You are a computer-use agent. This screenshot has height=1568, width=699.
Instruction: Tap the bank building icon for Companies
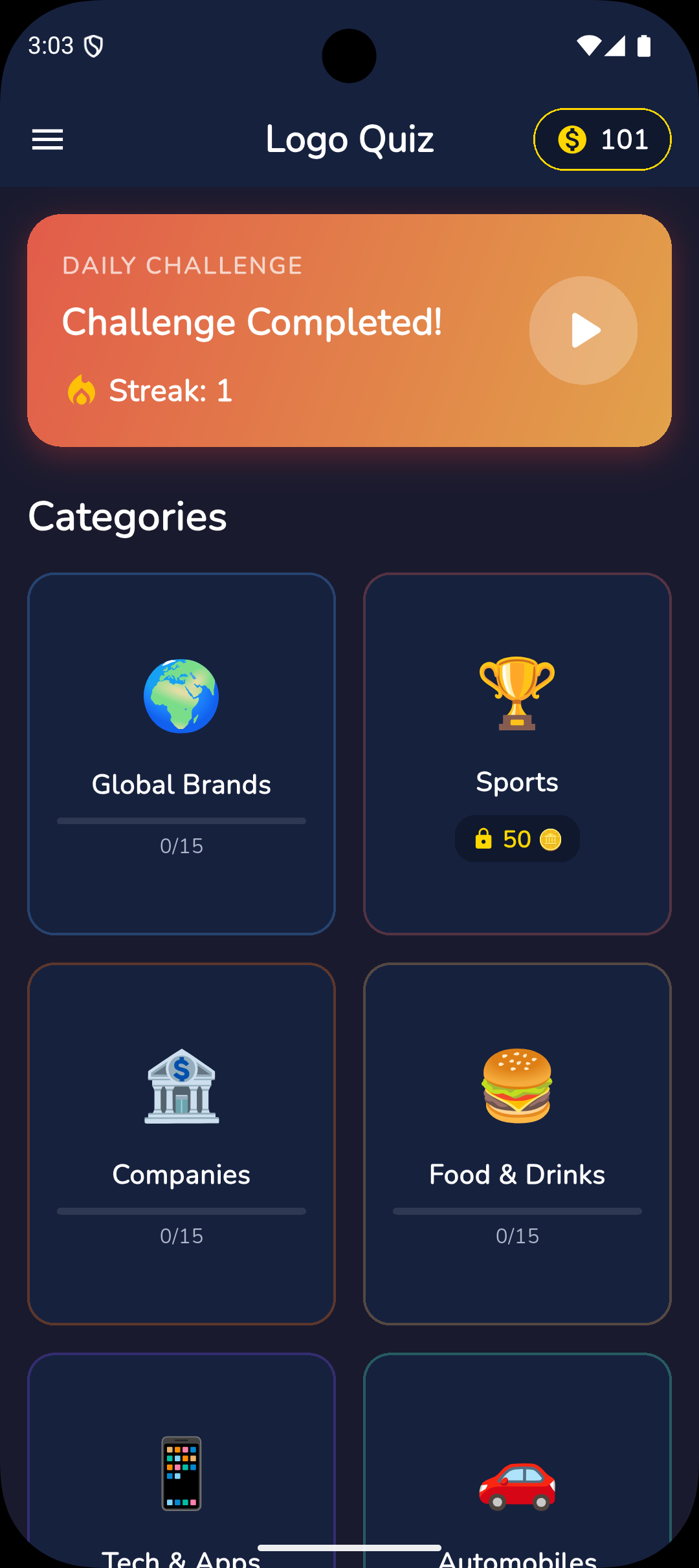[x=181, y=1087]
